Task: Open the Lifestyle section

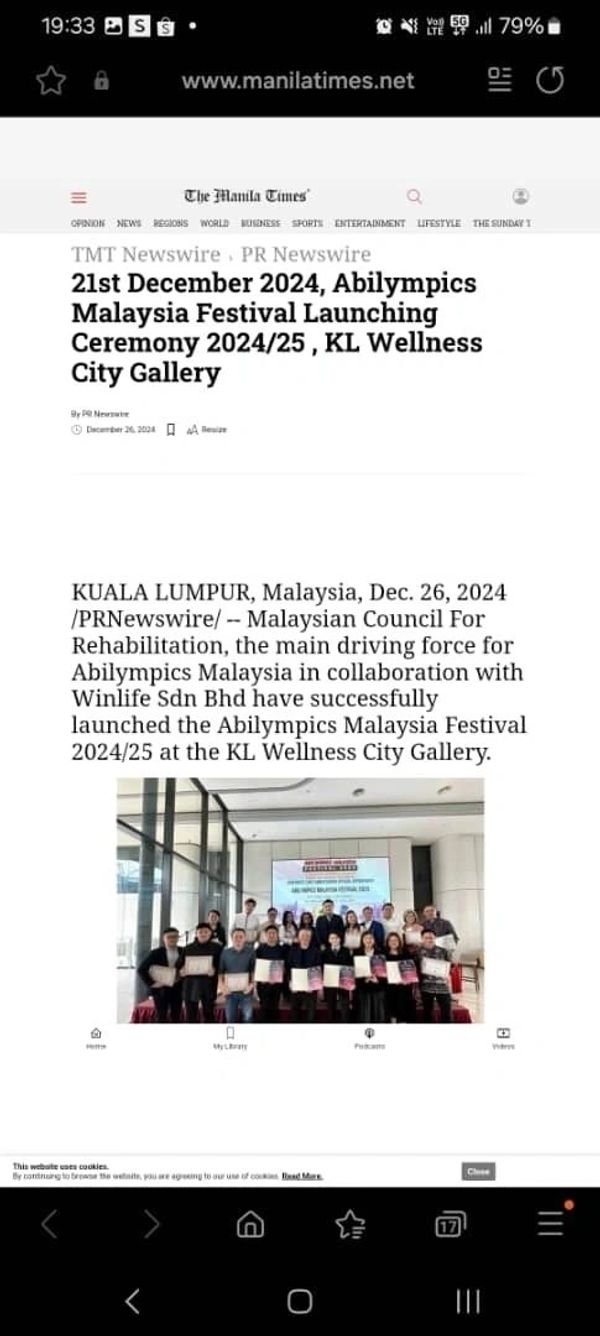Action: pyautogui.click(x=439, y=223)
